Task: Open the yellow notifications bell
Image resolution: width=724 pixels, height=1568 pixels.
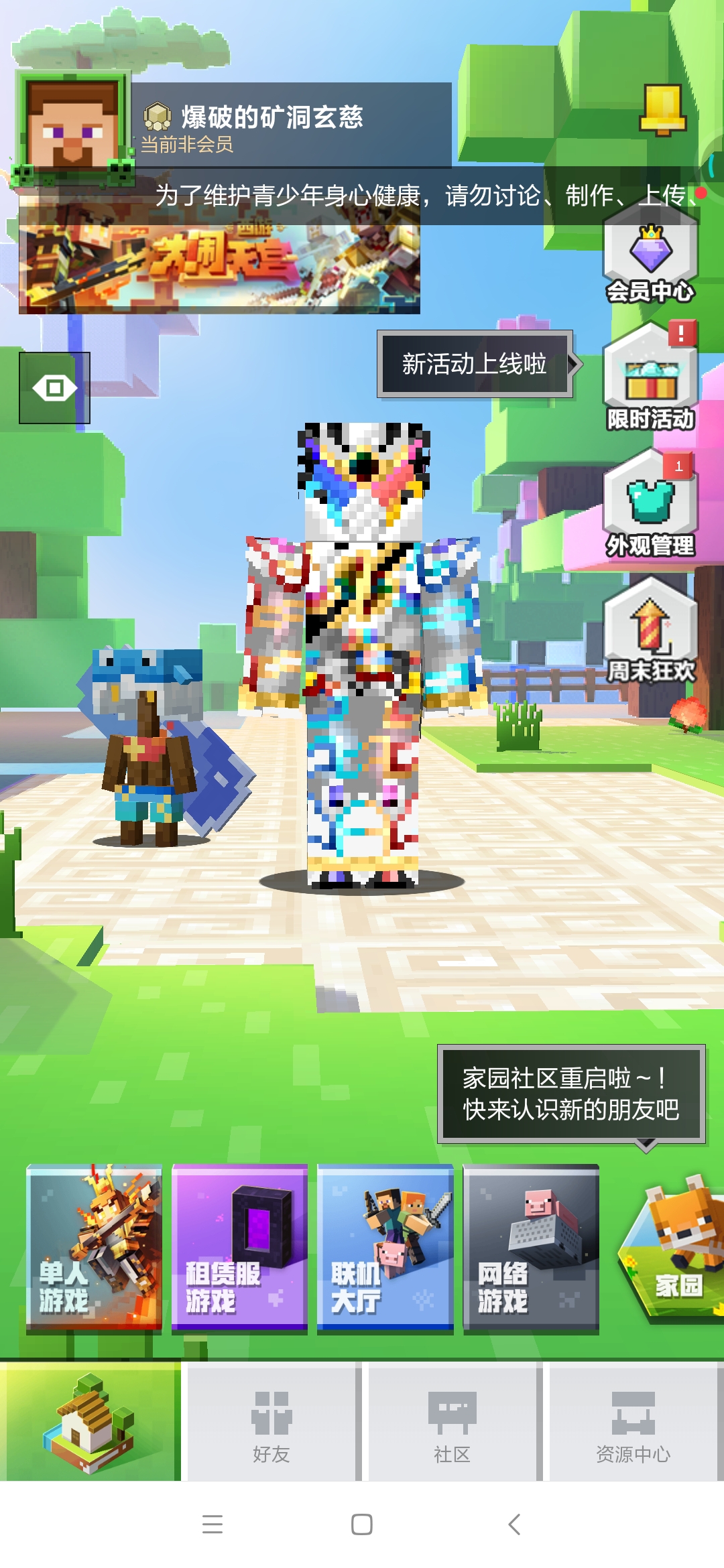Action: [662, 110]
